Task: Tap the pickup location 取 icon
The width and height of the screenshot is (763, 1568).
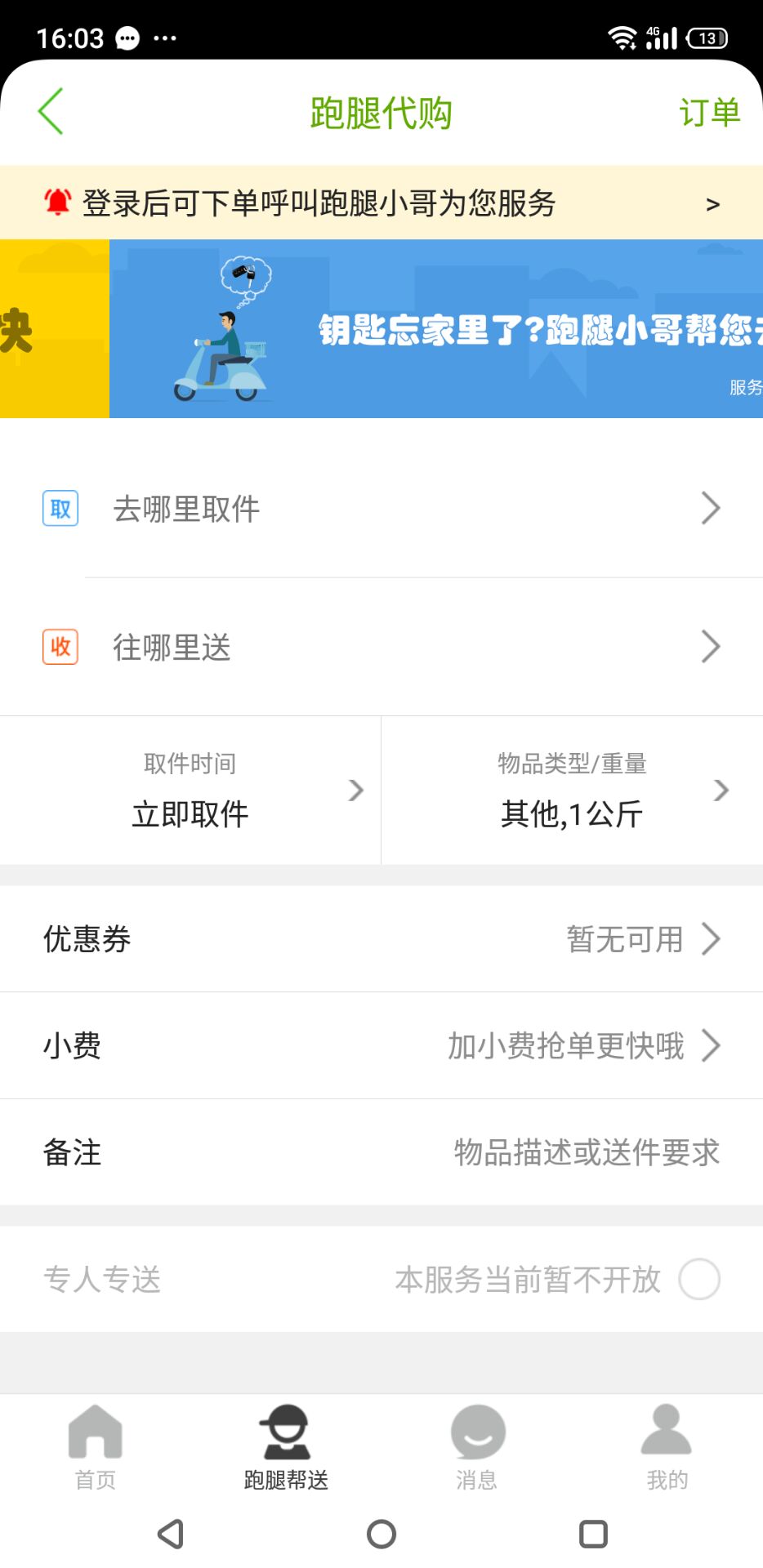Action: tap(59, 507)
